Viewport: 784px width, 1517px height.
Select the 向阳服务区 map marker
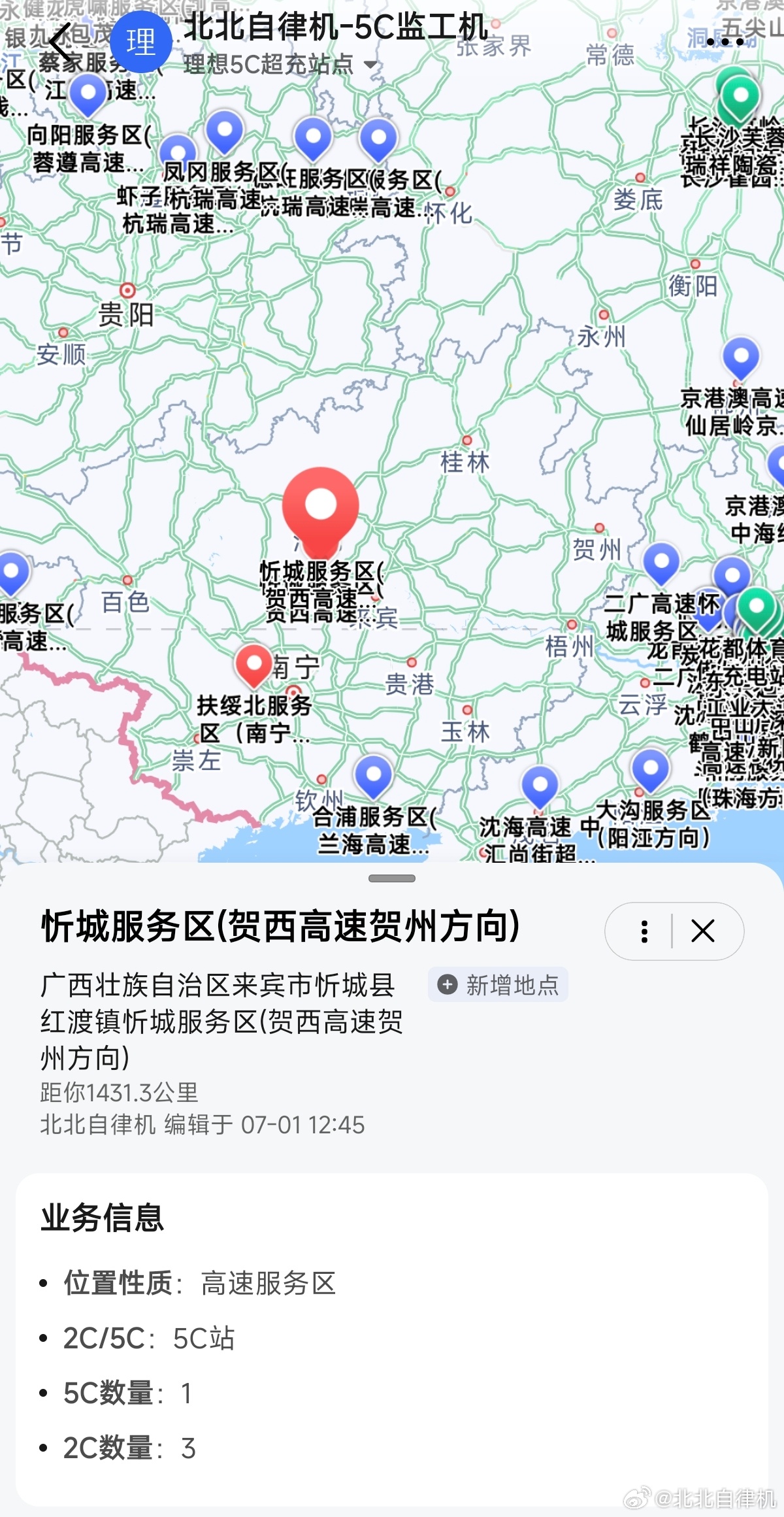(x=88, y=95)
